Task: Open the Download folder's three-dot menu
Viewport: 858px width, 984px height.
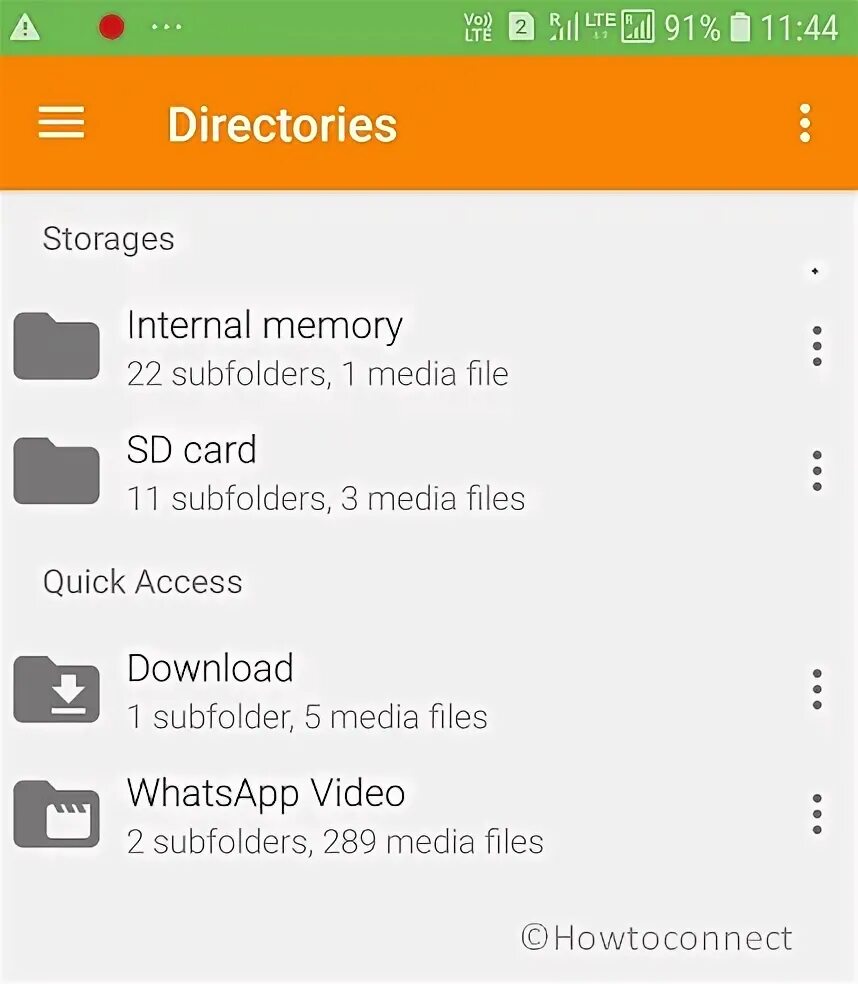Action: click(816, 690)
